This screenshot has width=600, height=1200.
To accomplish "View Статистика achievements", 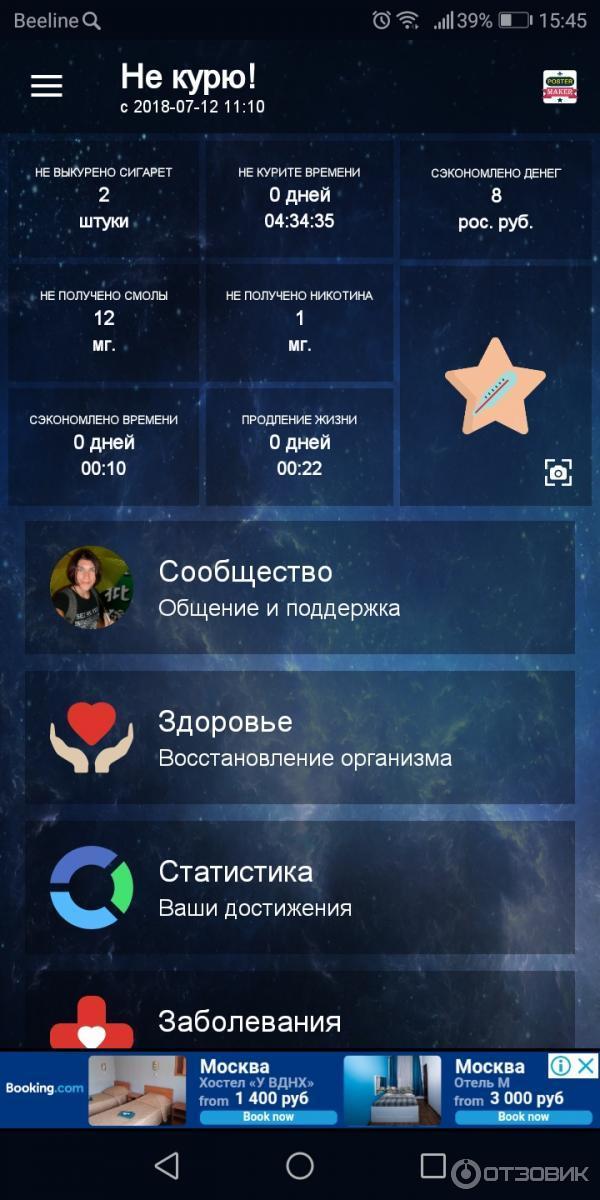I will click(300, 887).
